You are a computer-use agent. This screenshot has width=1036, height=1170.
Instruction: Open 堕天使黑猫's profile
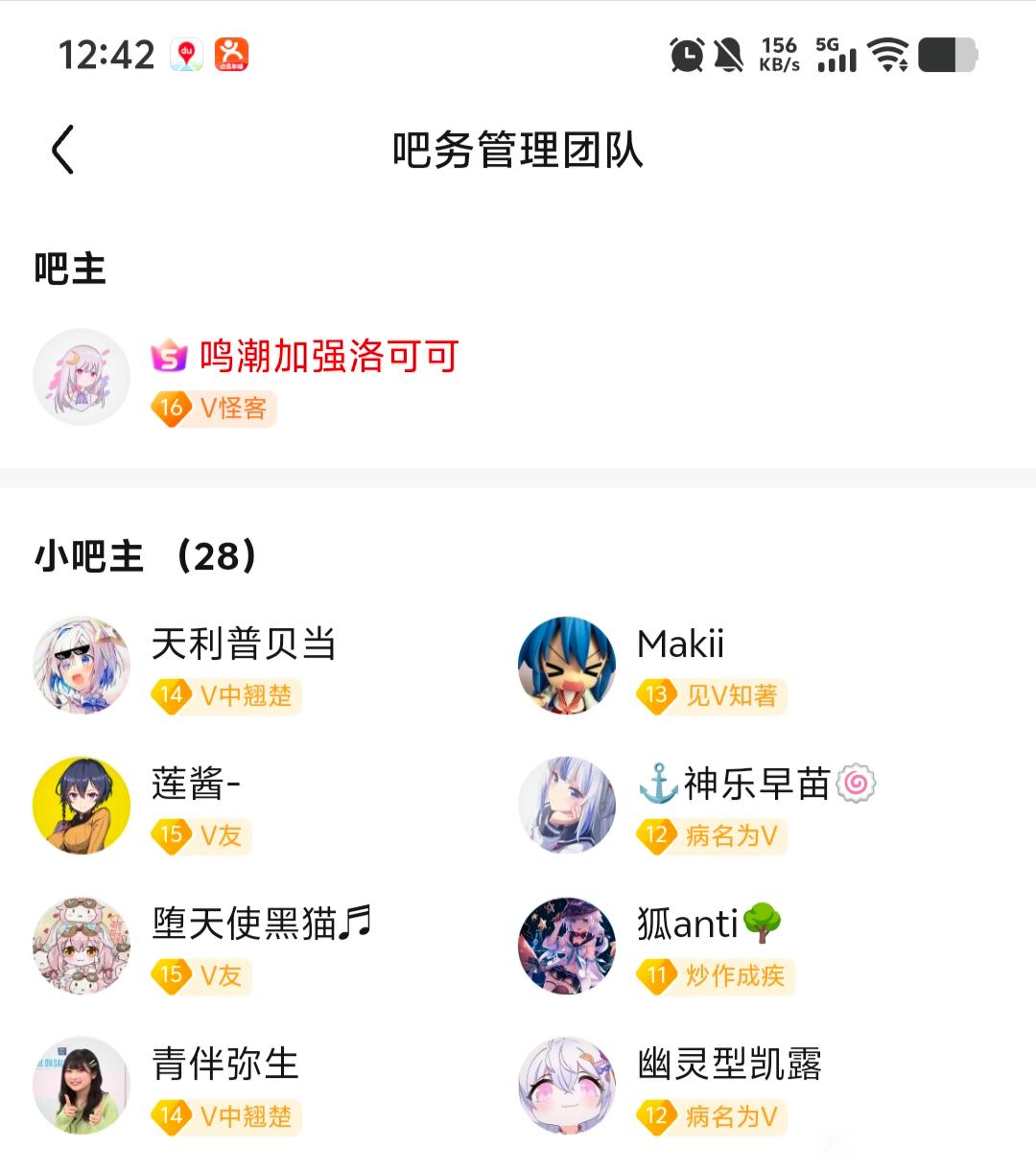261,924
